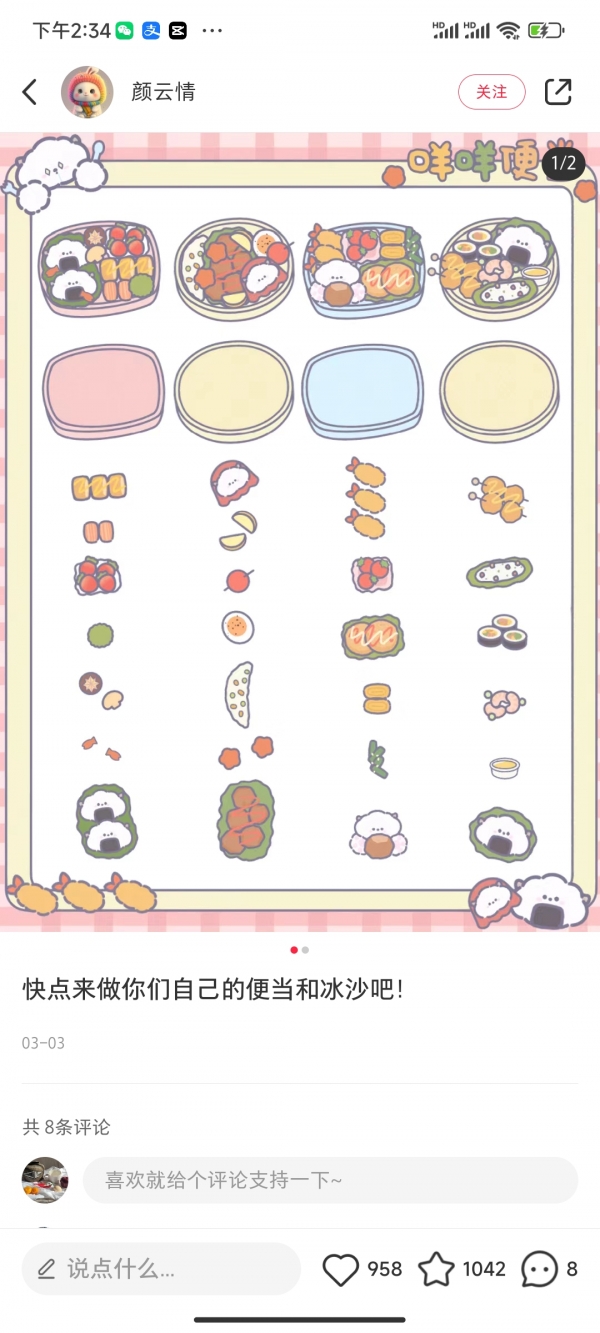Go back using the top-left arrow

[x=30, y=92]
